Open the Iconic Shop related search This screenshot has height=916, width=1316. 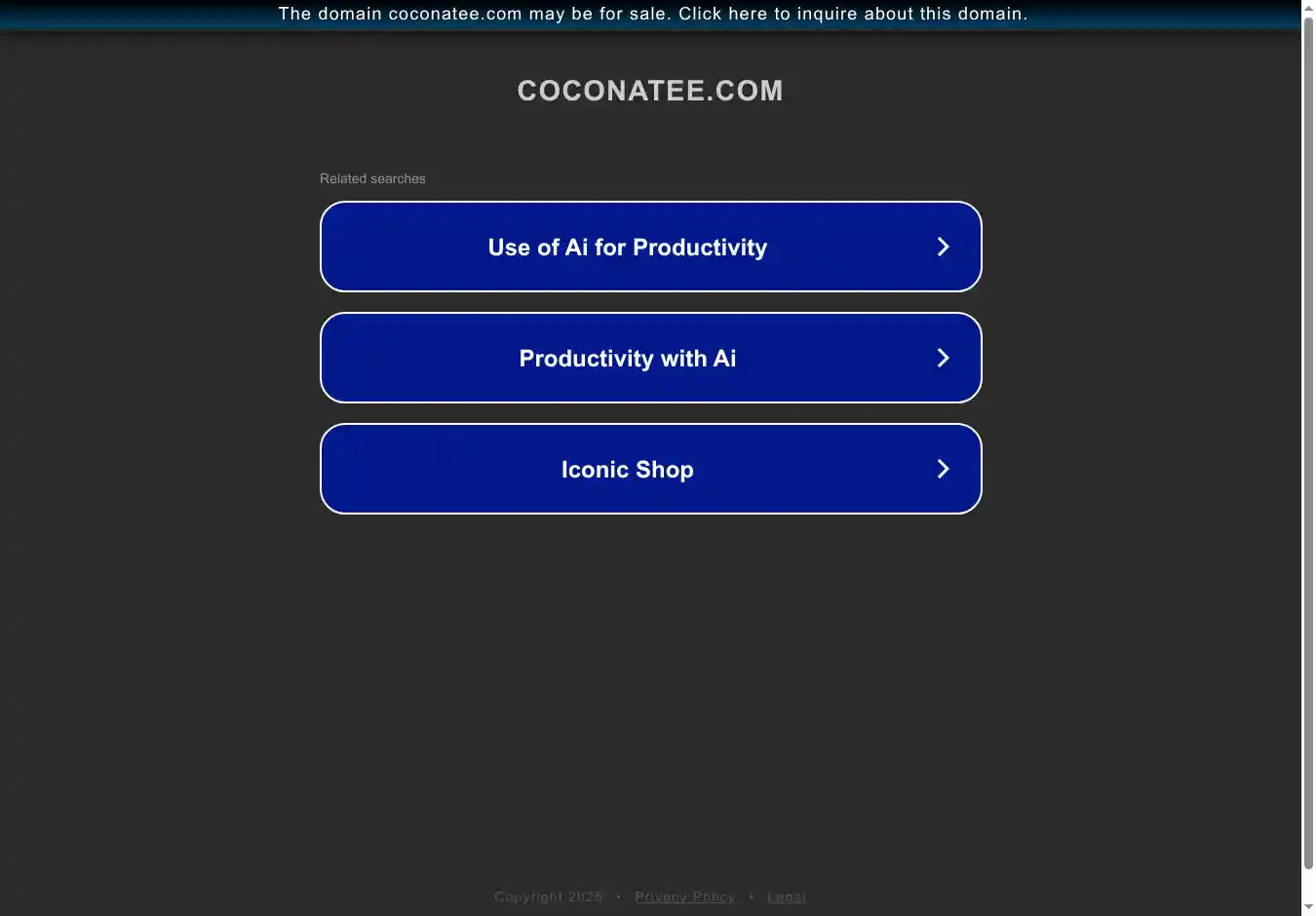pos(650,469)
